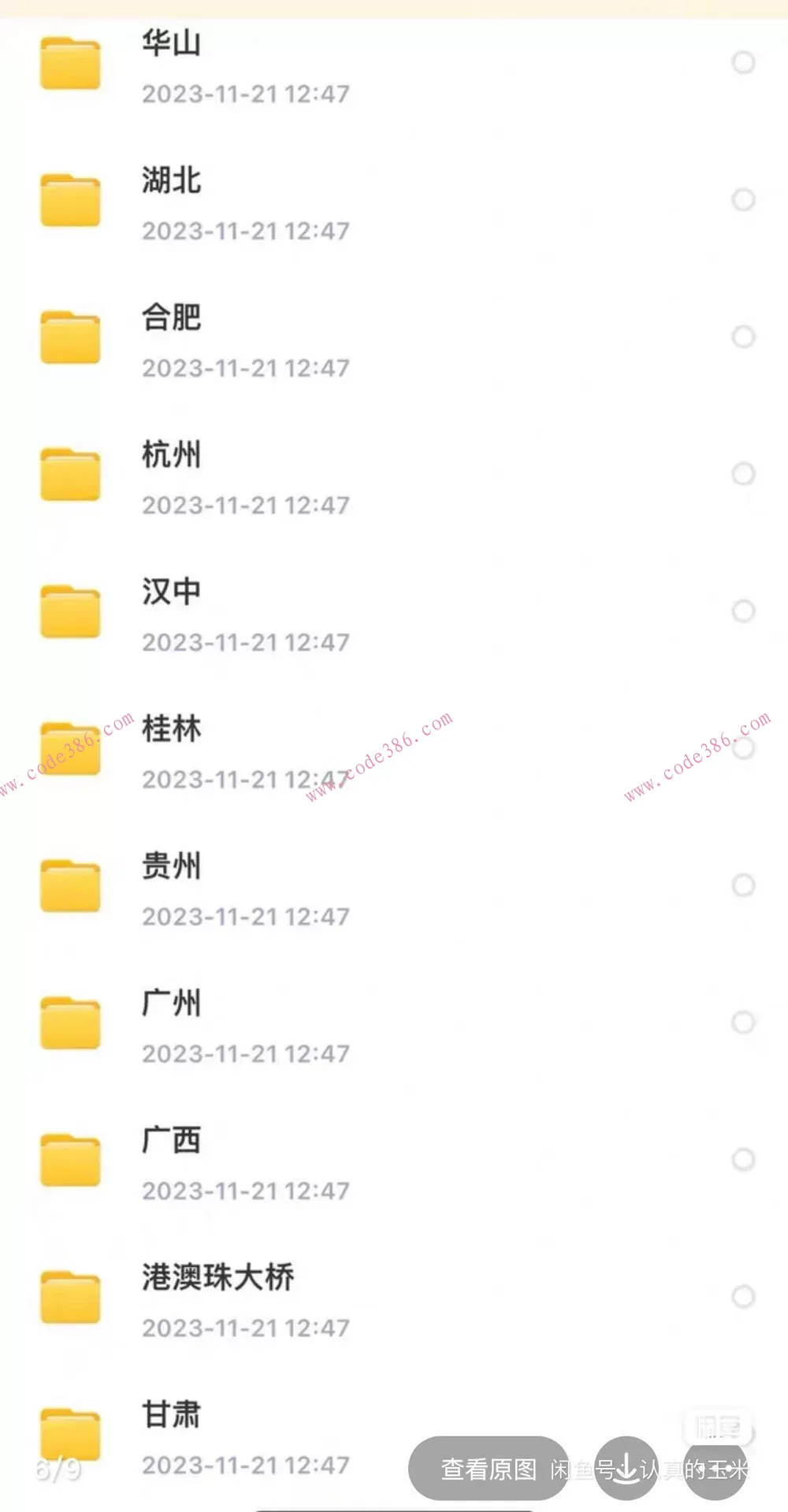Open the 汉中 folder icon
Screen dimensions: 788x1512
71,612
